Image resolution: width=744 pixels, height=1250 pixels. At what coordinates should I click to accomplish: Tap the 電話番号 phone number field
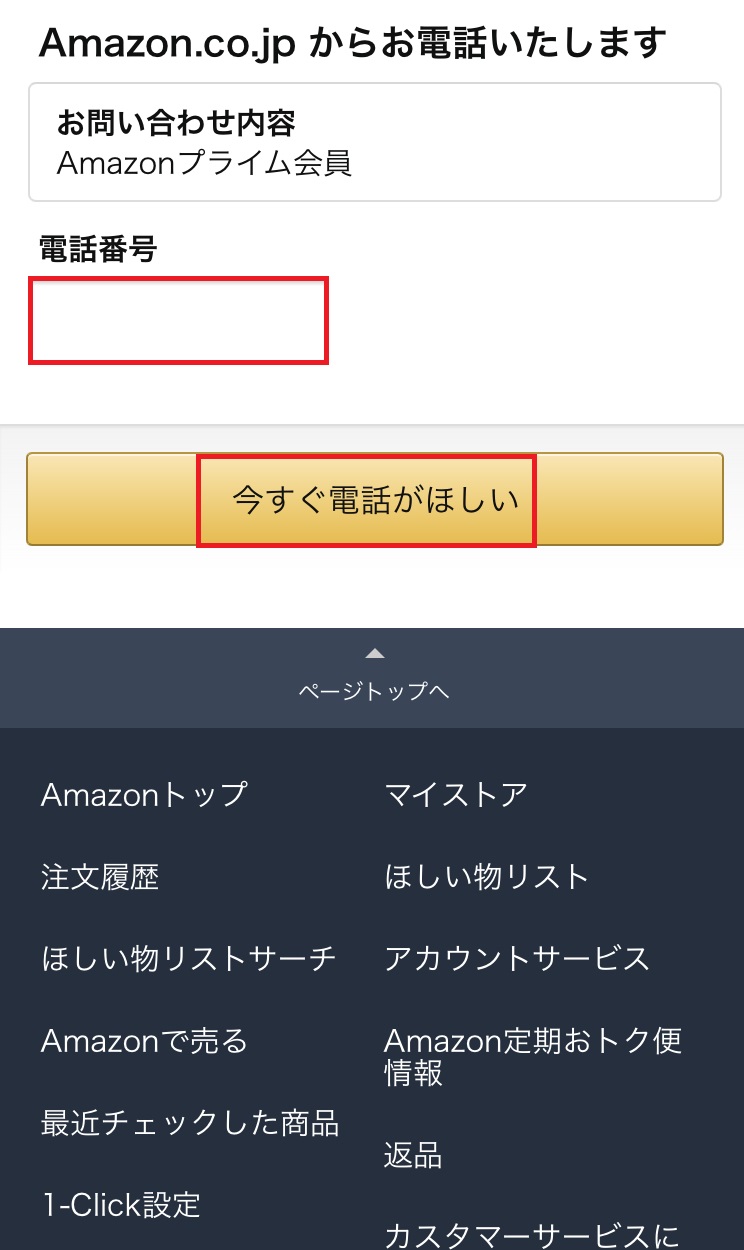click(178, 321)
